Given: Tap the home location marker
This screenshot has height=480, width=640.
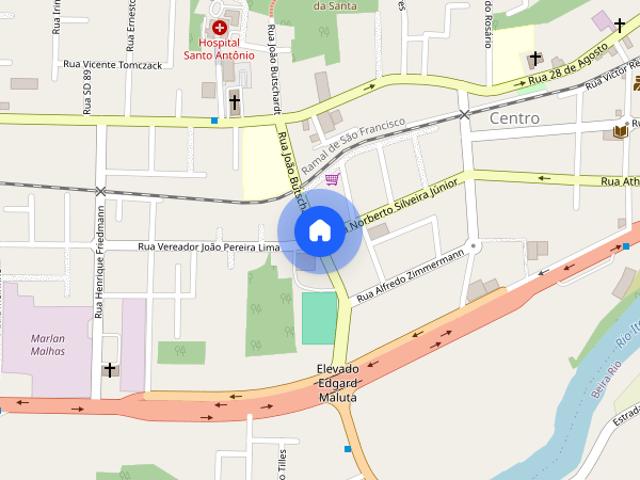Looking at the screenshot, I should [x=319, y=231].
